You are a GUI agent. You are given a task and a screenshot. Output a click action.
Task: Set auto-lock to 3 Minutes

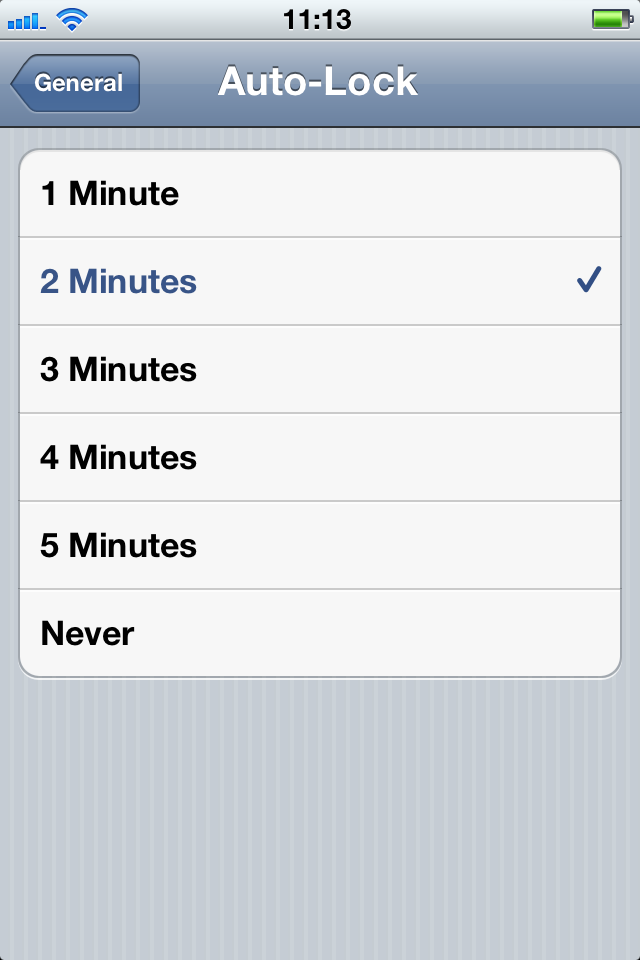320,370
